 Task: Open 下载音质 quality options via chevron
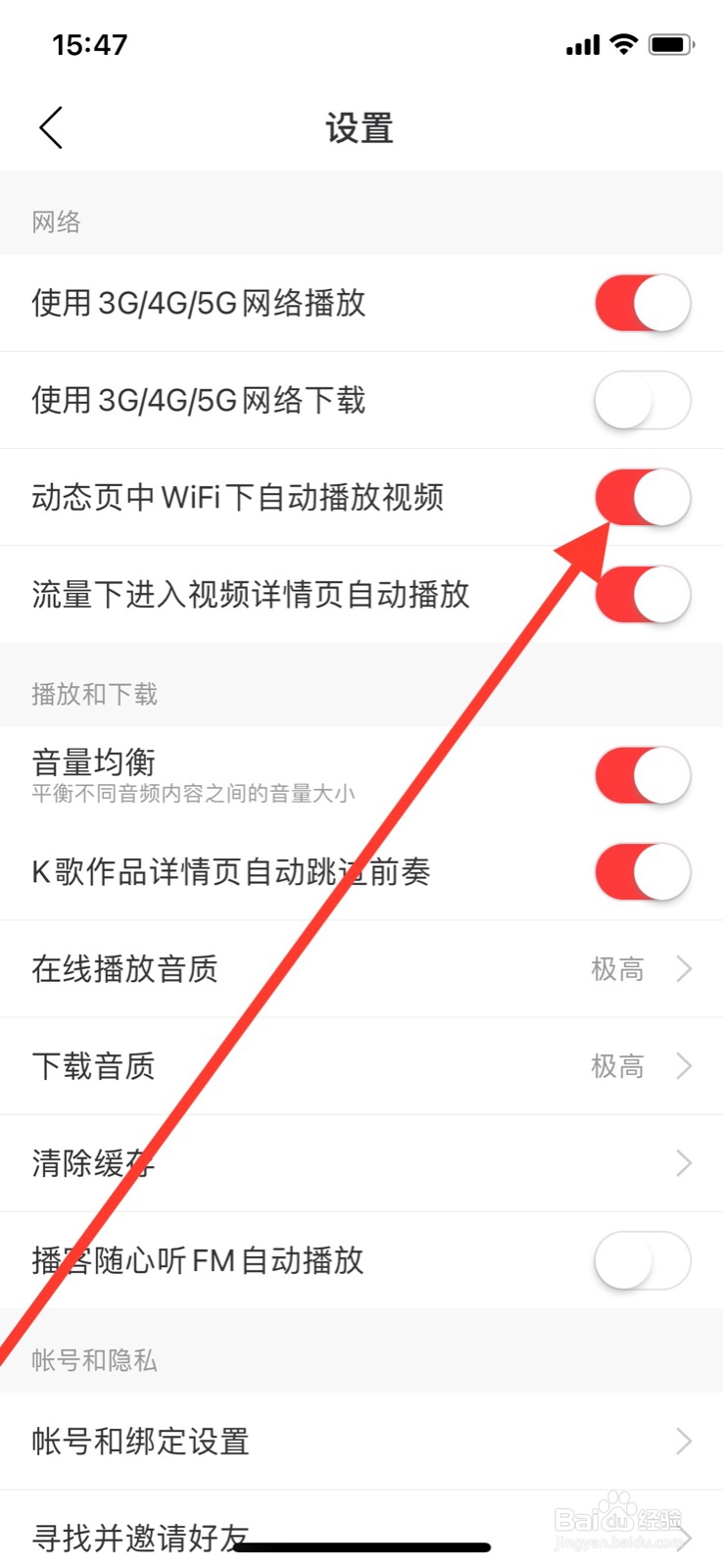[683, 1066]
